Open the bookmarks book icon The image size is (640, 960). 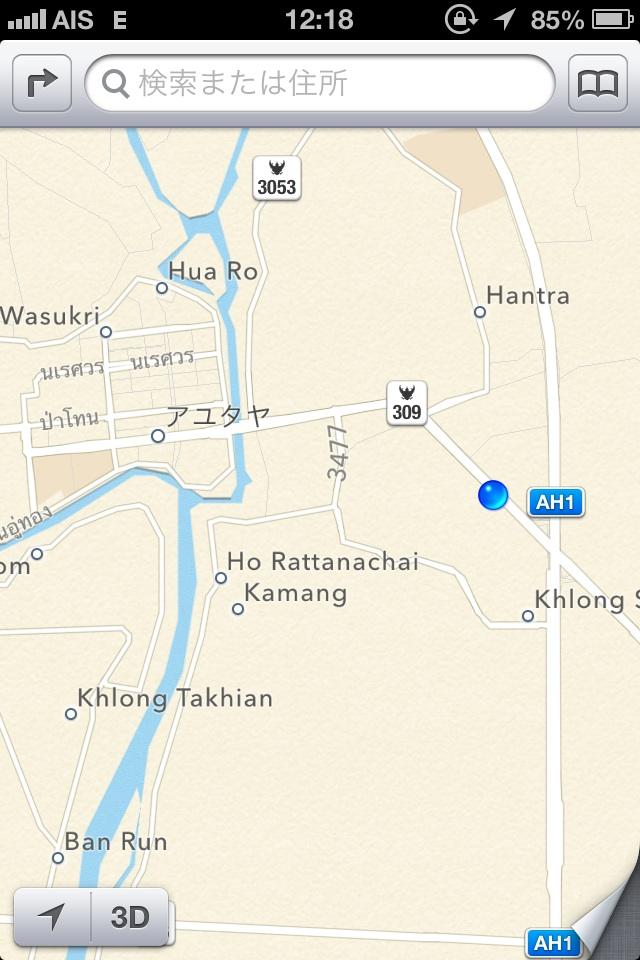pos(598,83)
